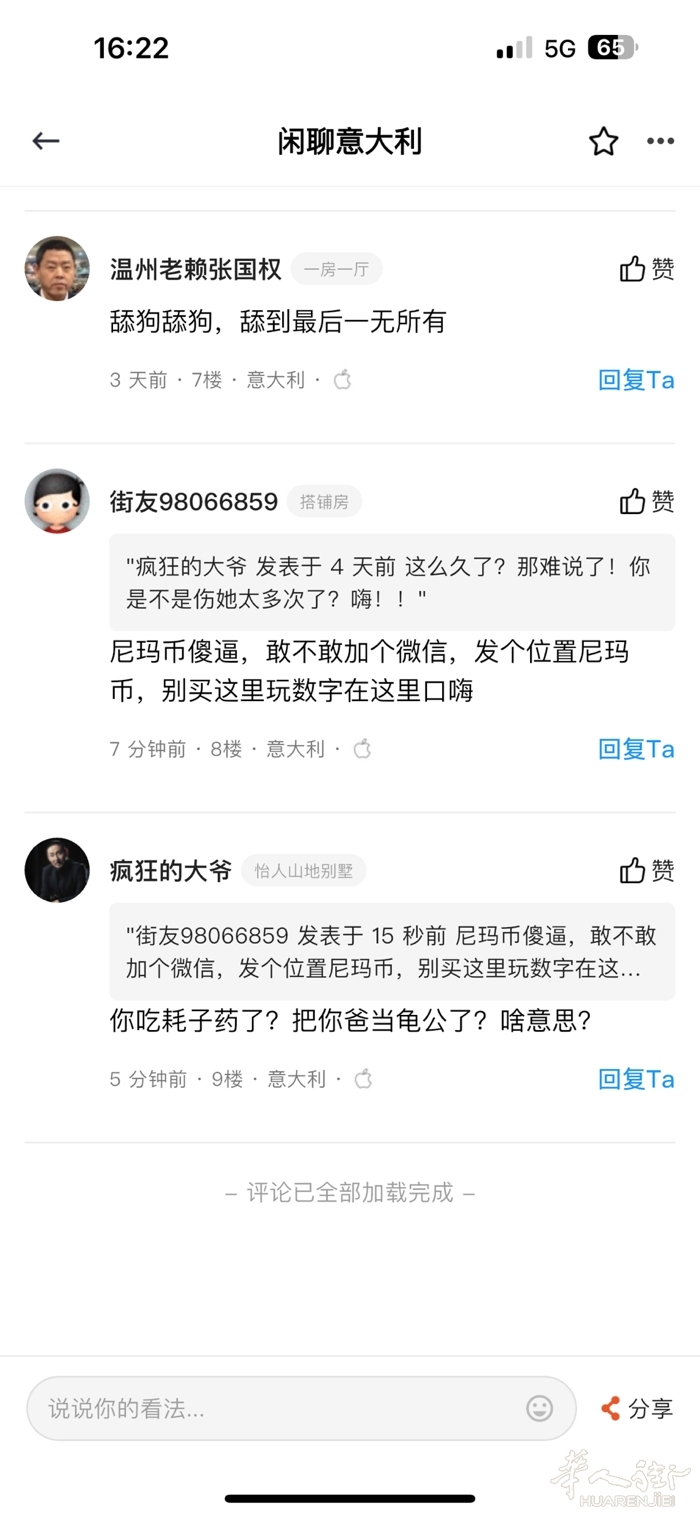The image size is (700, 1516).
Task: Open the three-dot overflow menu
Action: (x=660, y=142)
